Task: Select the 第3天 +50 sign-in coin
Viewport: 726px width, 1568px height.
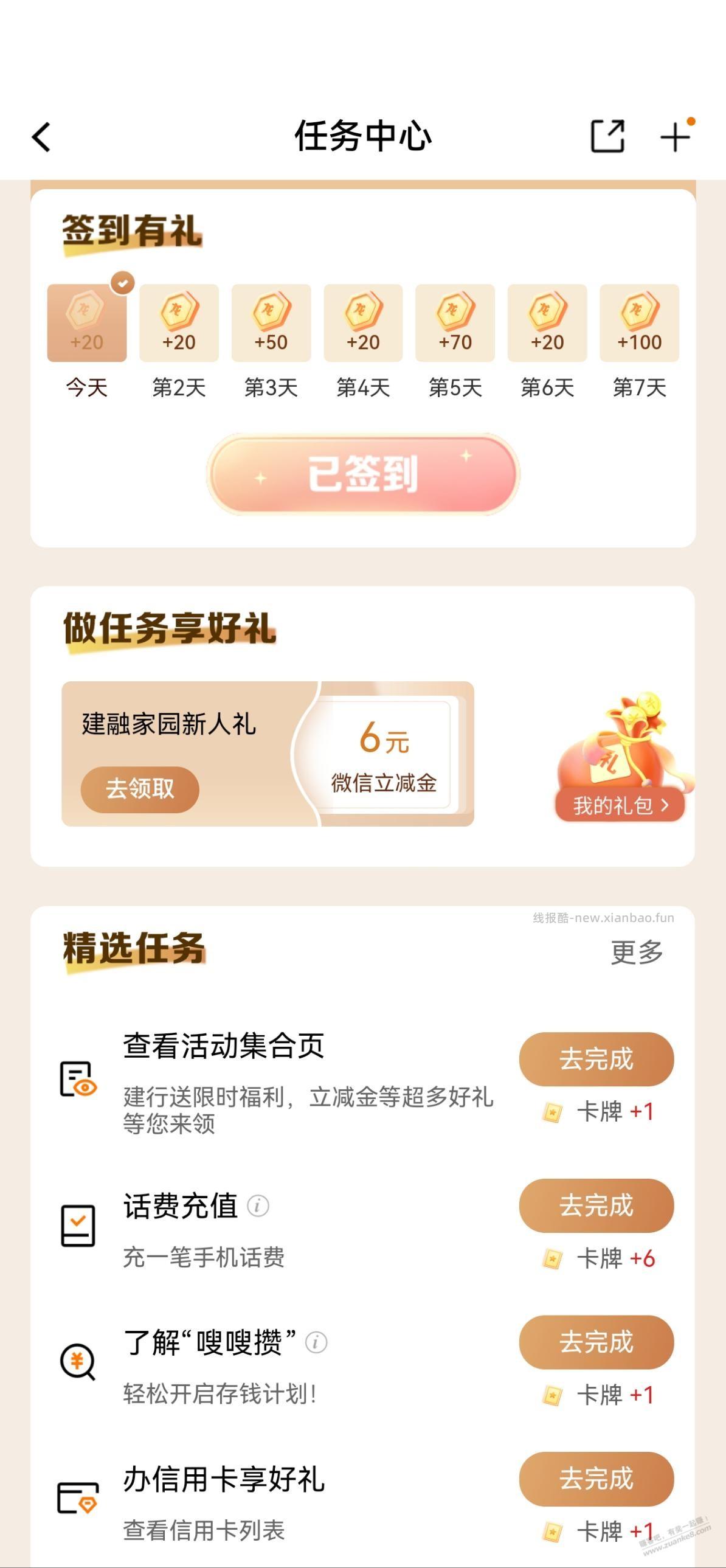Action: point(270,321)
